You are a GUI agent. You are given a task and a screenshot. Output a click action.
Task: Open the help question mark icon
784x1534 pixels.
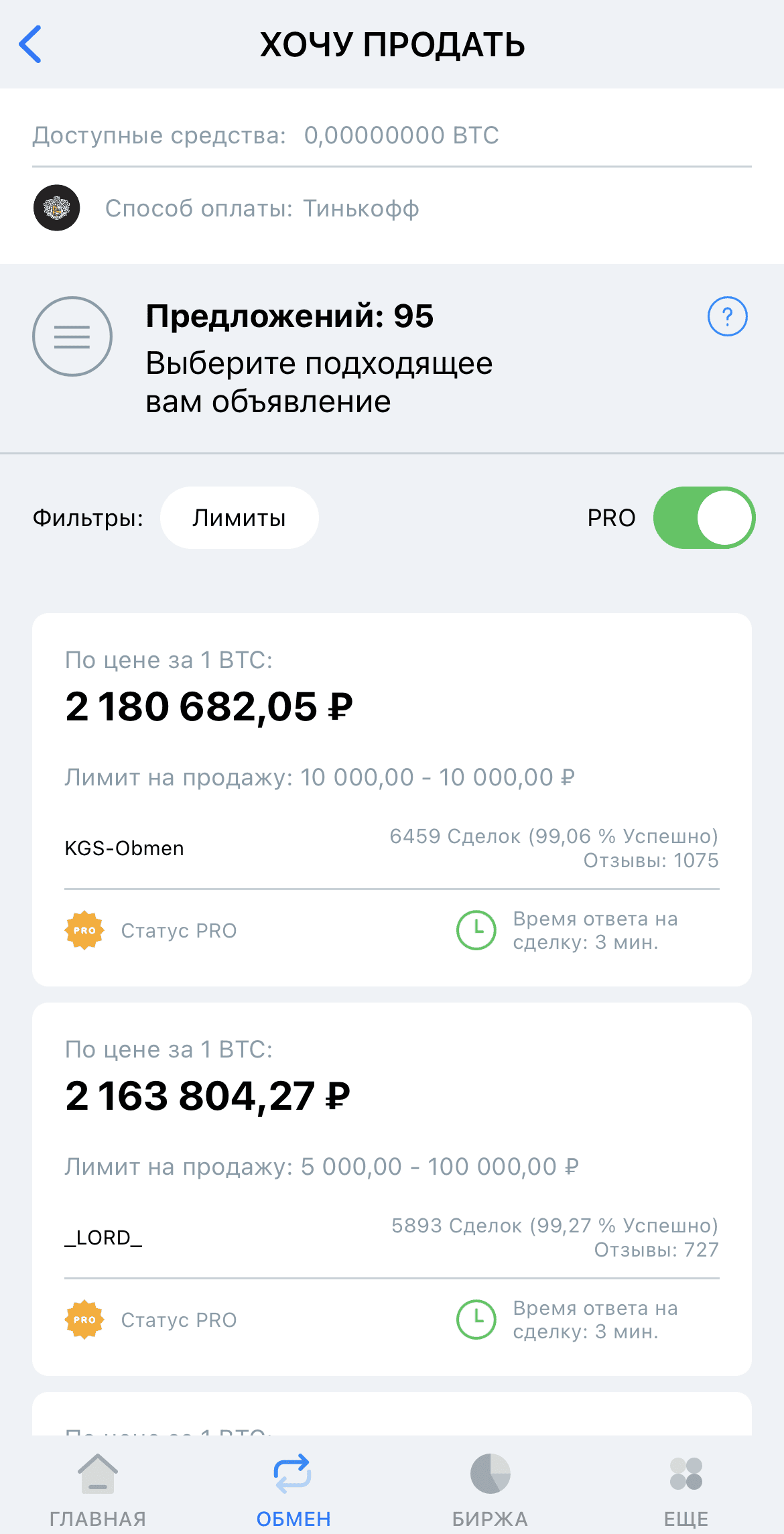(727, 316)
